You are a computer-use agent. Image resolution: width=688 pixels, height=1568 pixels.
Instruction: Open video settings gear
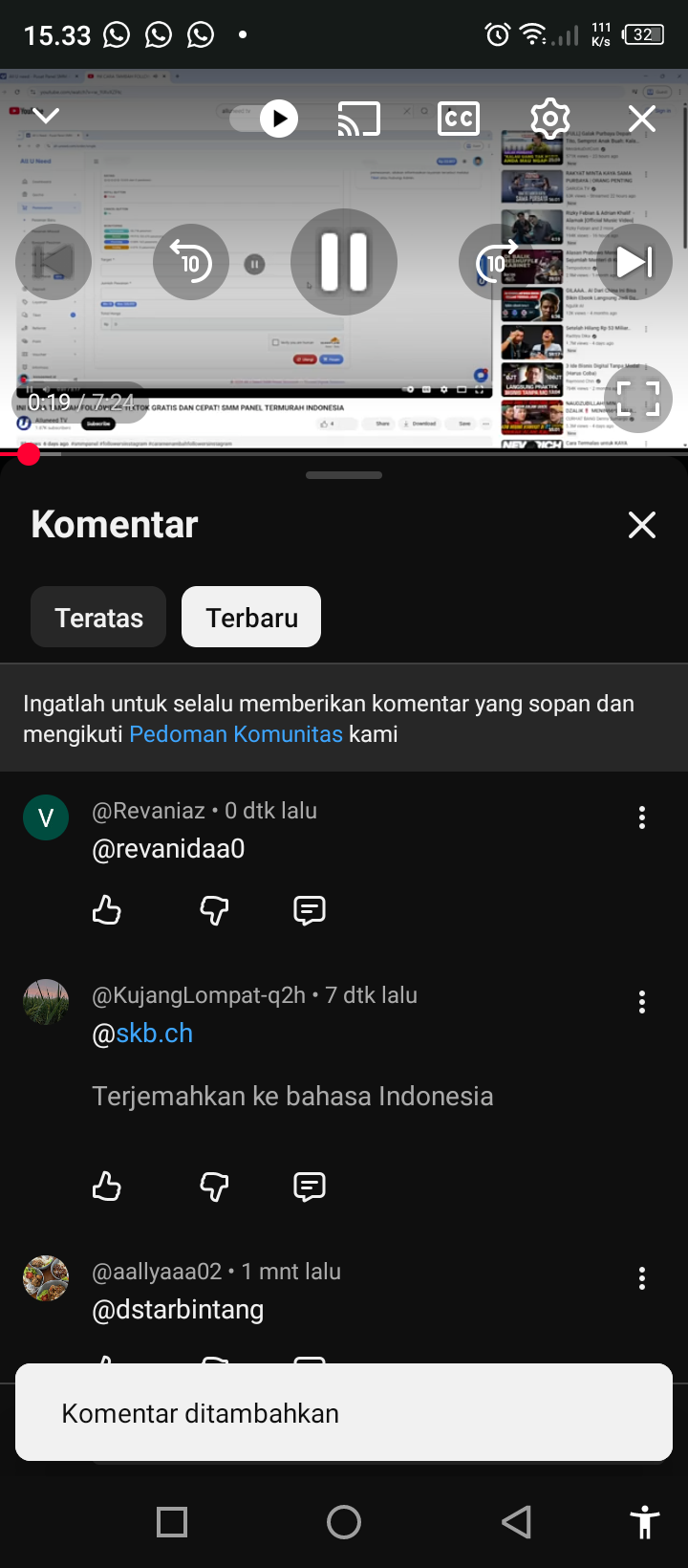549,119
